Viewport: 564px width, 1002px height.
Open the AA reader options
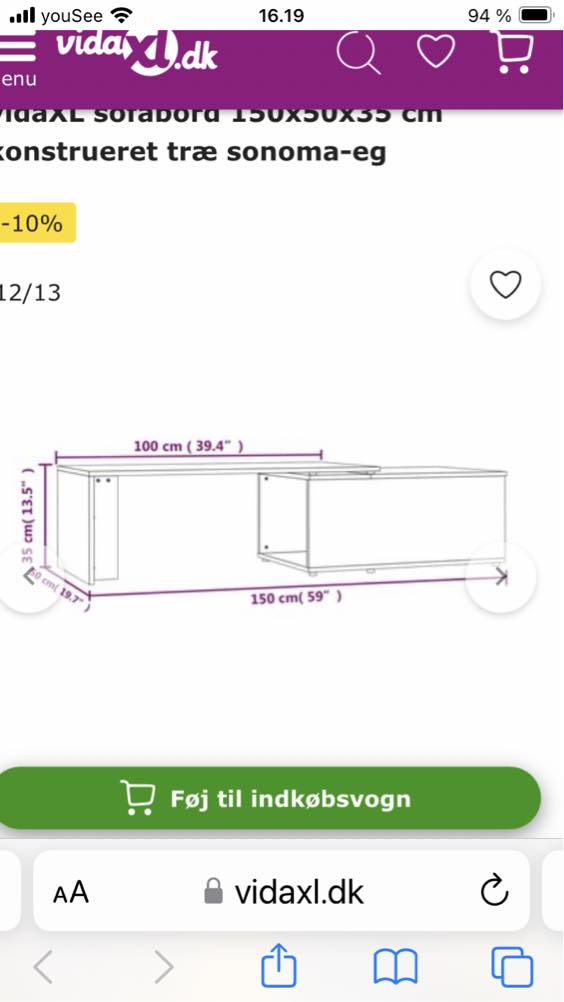pos(71,892)
